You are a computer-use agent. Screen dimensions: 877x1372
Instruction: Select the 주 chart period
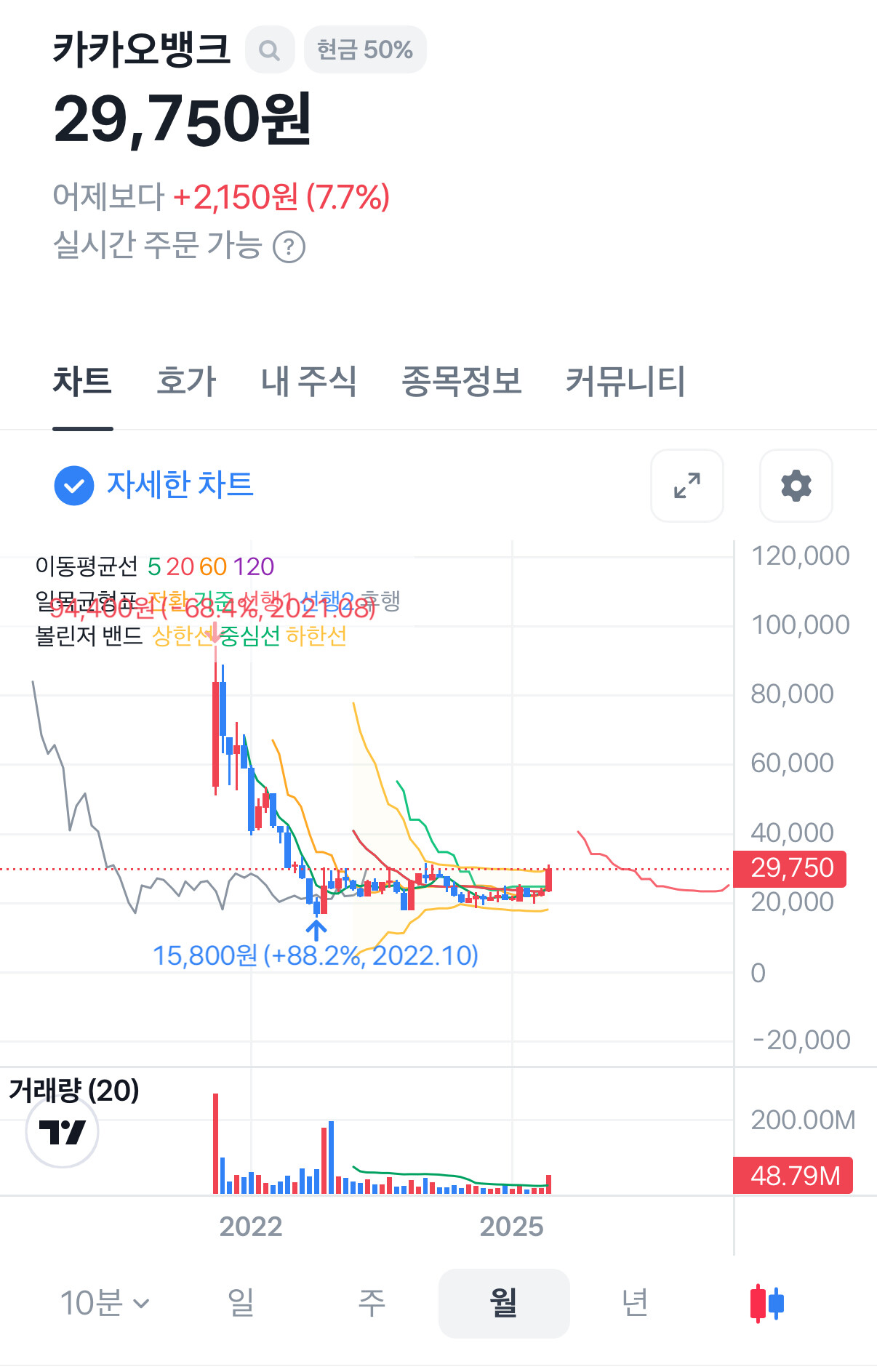(372, 1303)
